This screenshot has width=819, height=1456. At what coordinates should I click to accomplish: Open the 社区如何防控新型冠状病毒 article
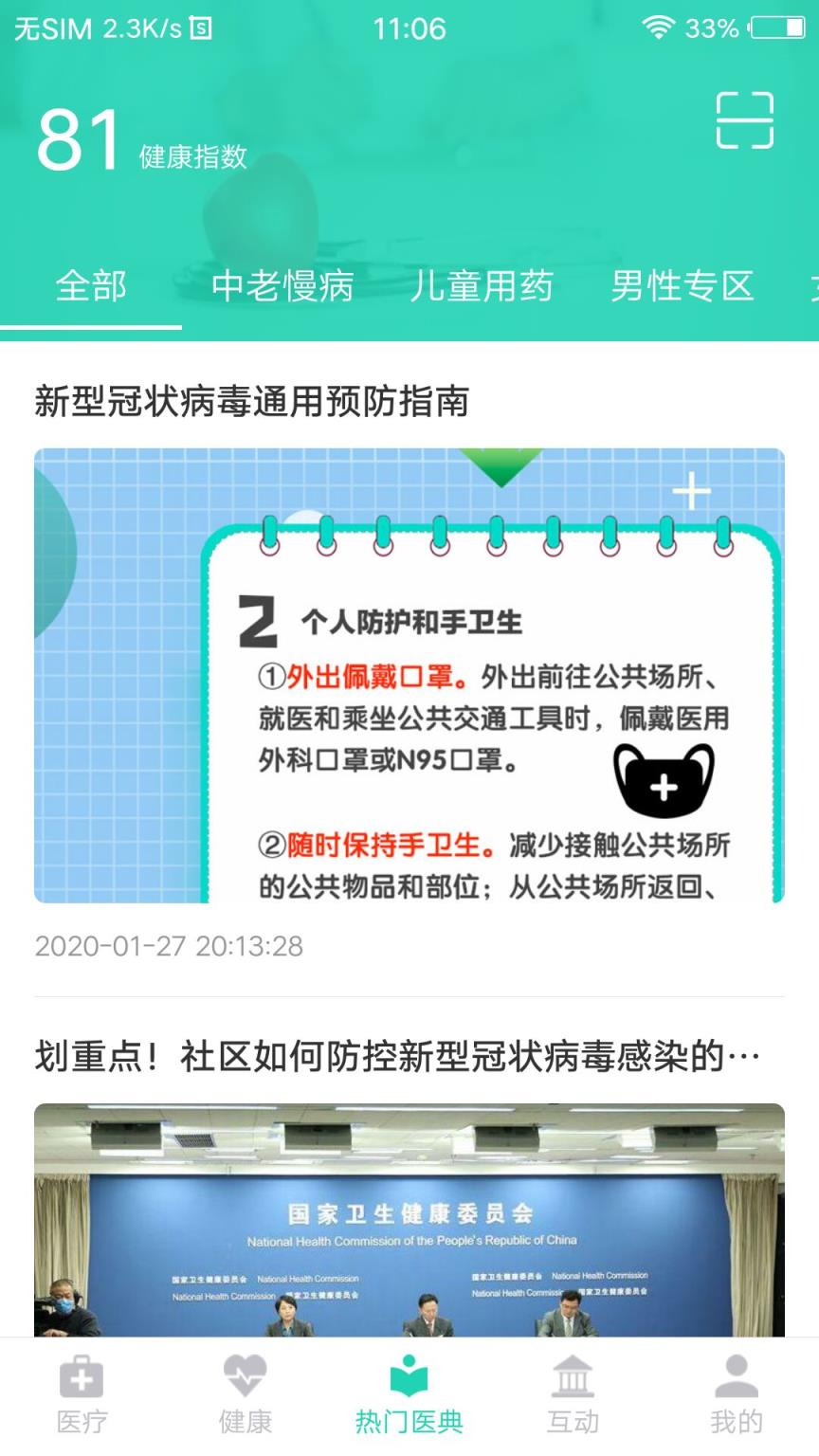pos(409,1052)
